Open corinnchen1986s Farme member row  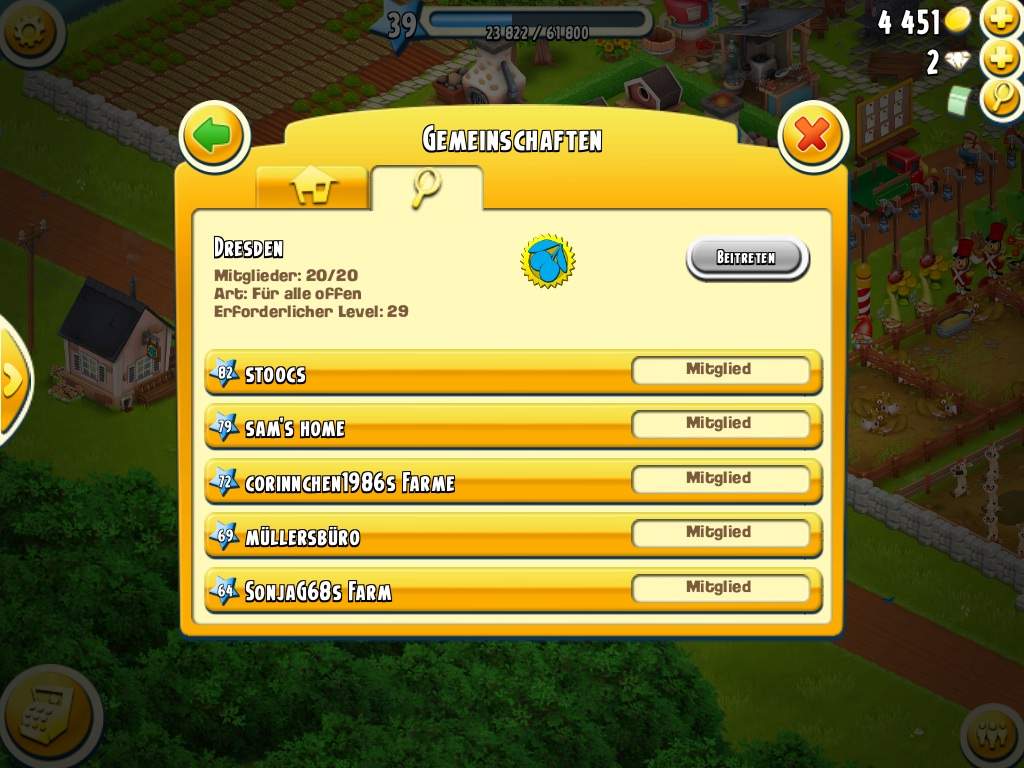(420, 482)
